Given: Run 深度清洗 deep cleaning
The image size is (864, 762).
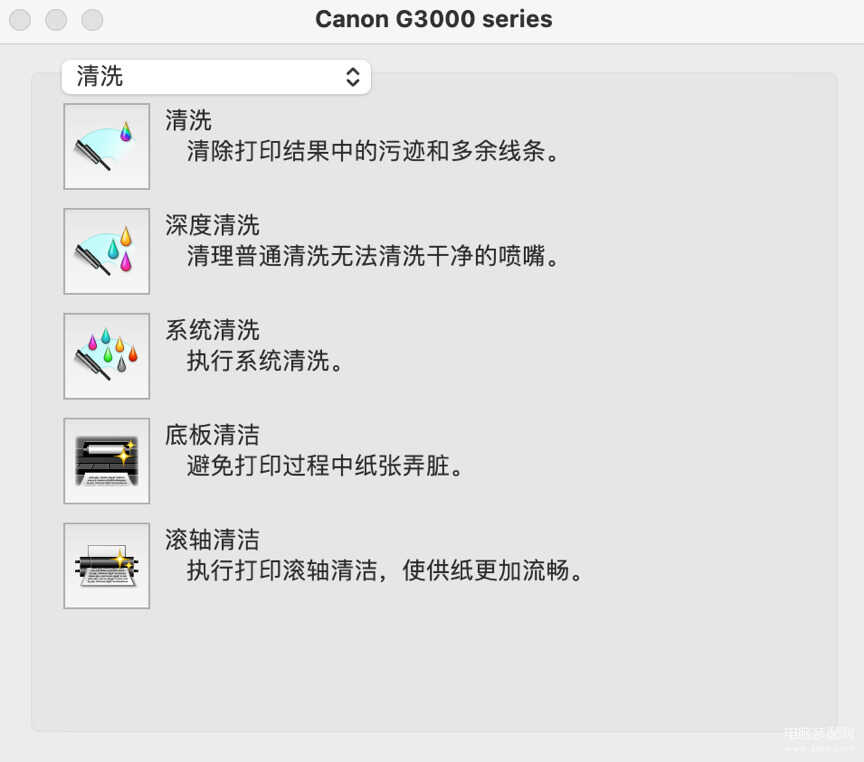Looking at the screenshot, I should click(x=107, y=251).
